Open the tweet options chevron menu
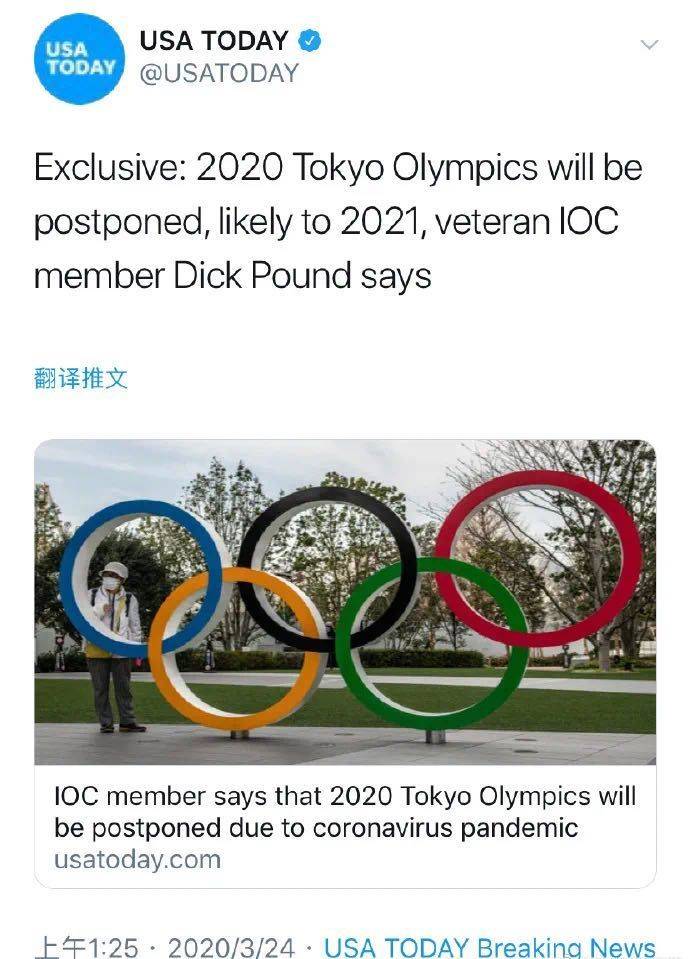 point(649,45)
